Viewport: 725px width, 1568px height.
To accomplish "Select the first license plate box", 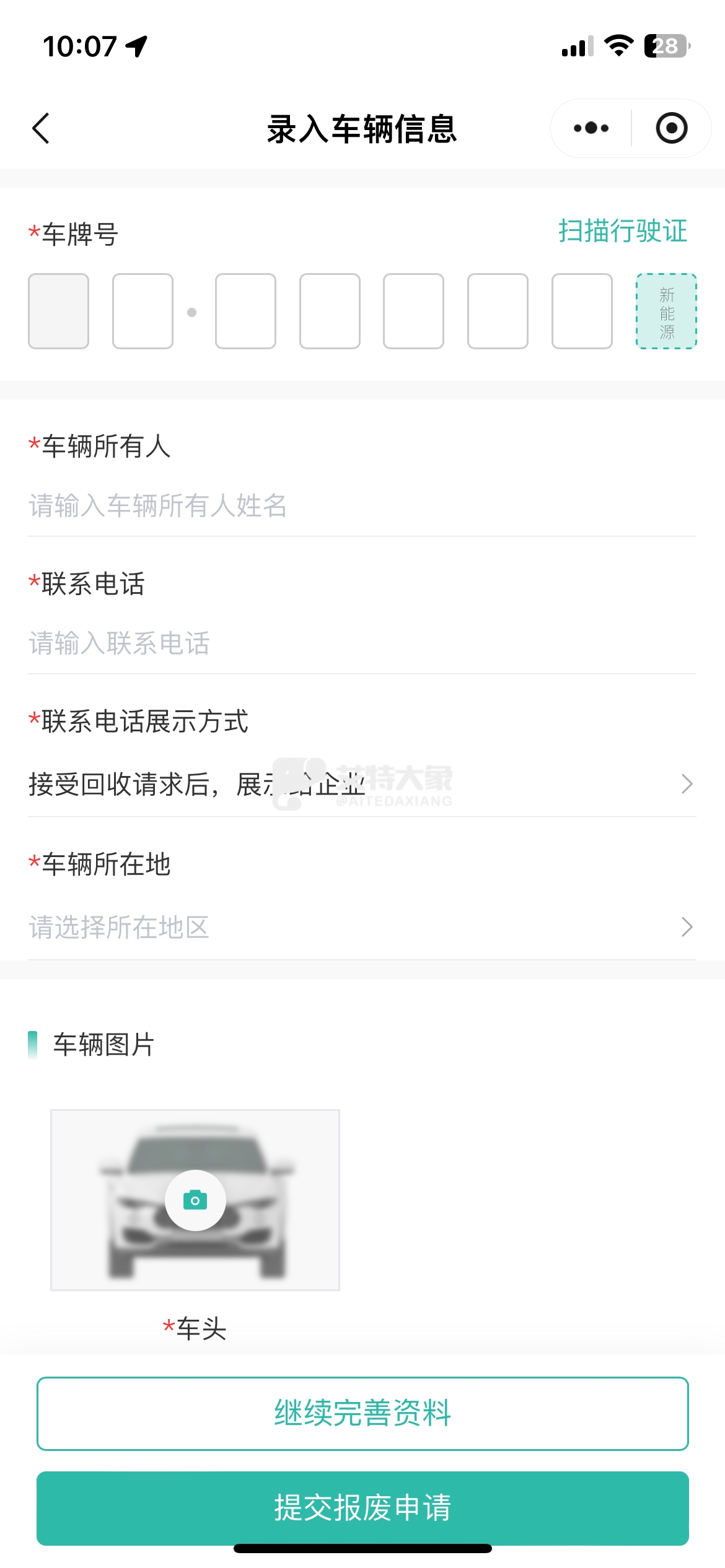I will [x=59, y=311].
